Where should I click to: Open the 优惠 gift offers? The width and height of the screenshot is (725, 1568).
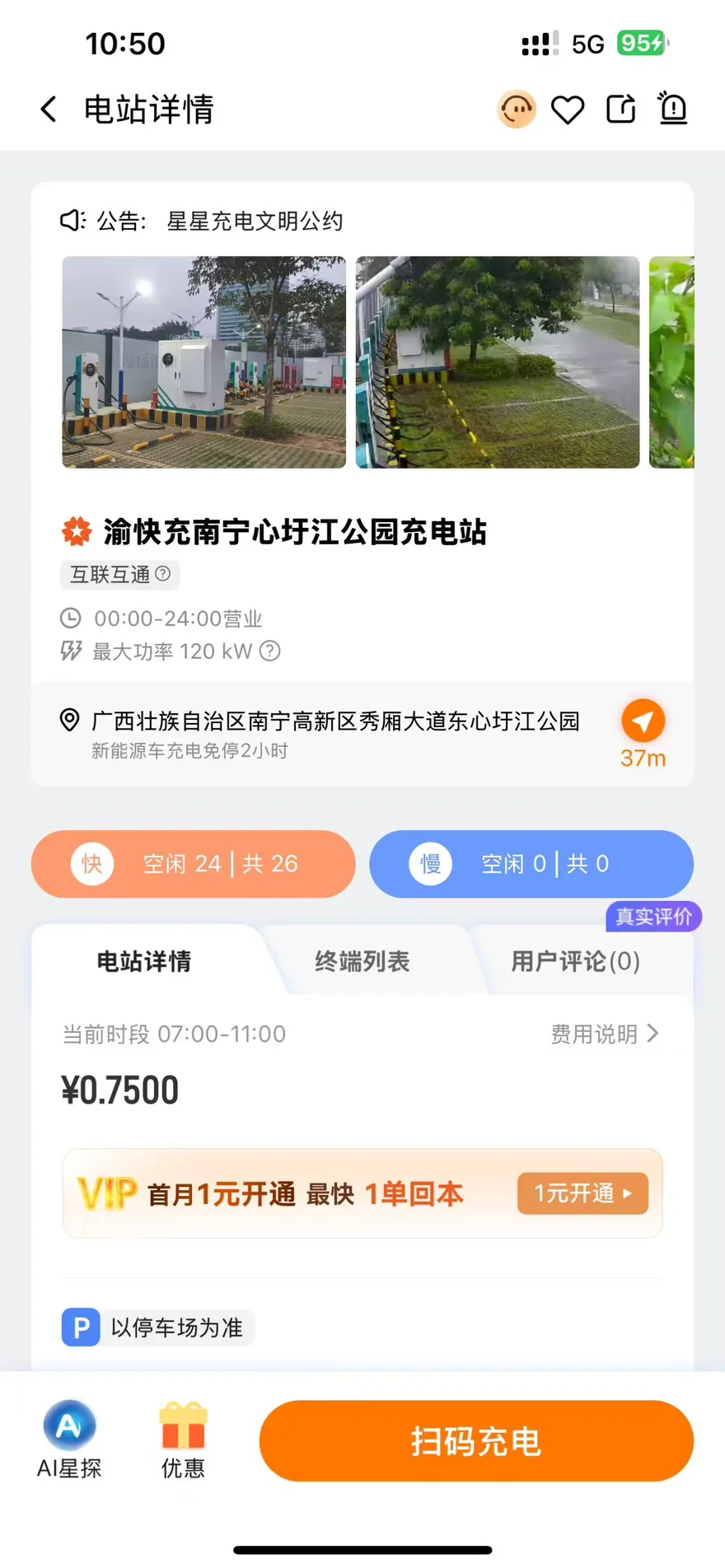(183, 1440)
